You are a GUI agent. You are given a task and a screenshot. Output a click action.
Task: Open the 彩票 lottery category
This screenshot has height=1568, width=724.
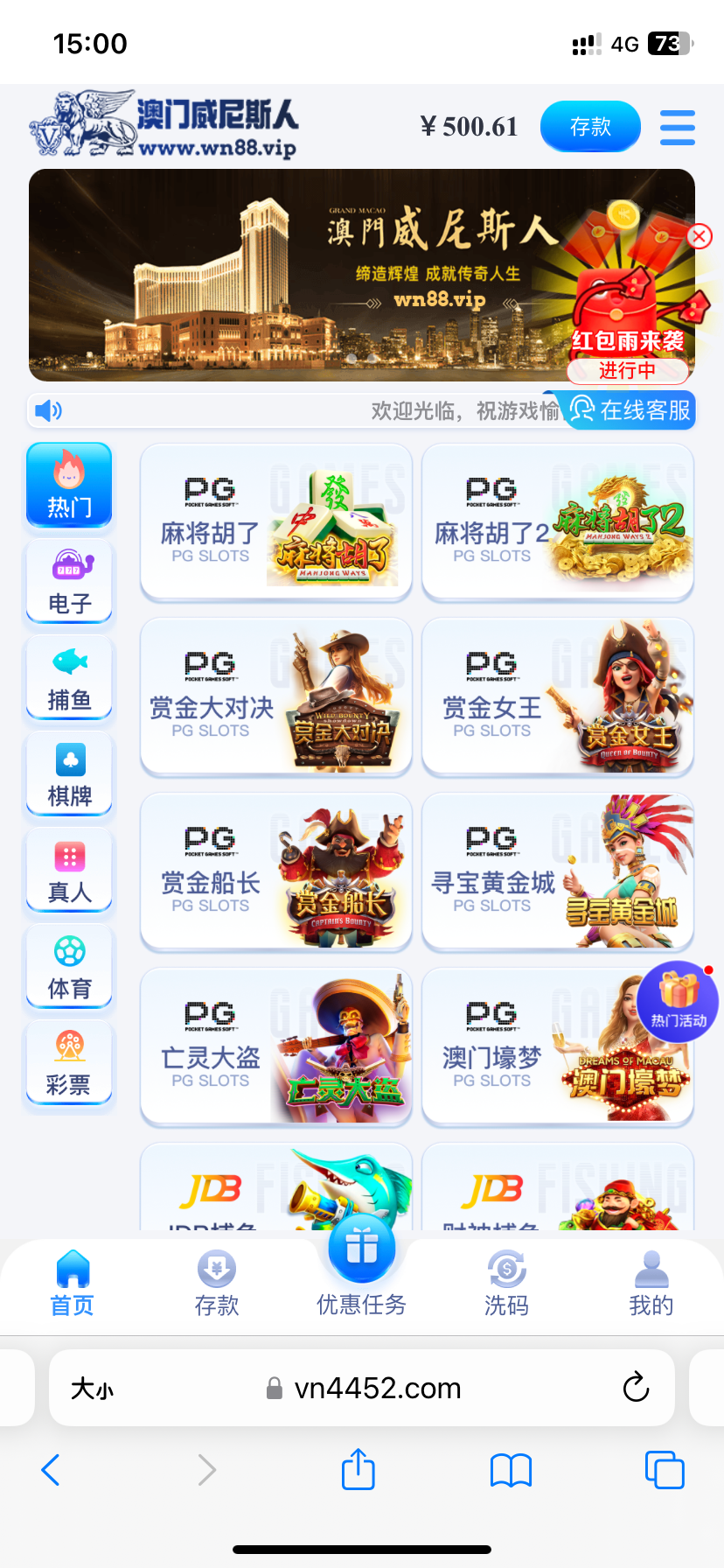coord(69,1063)
